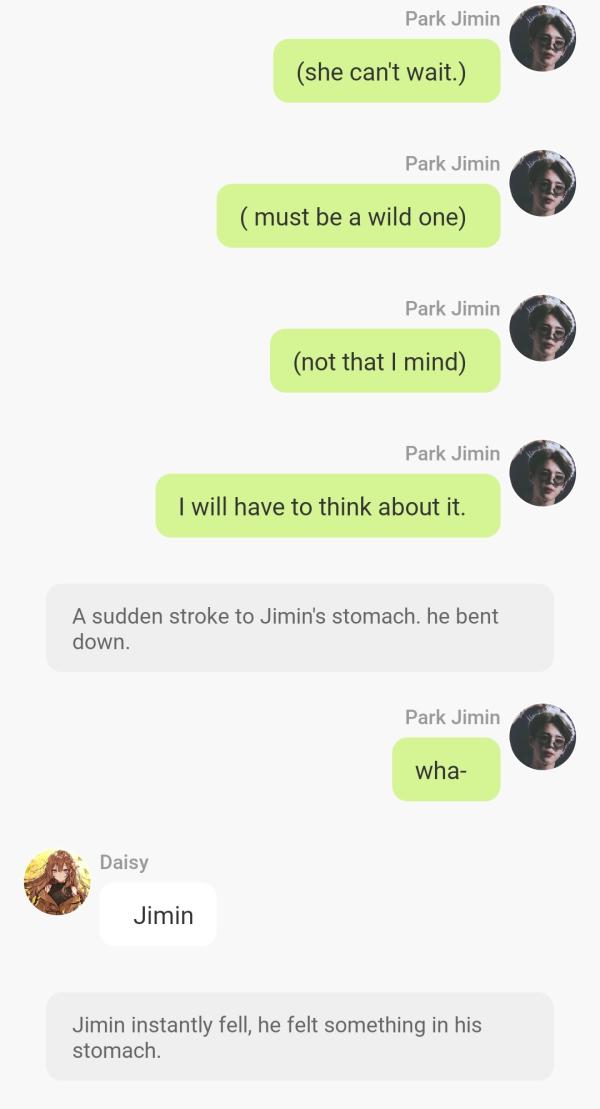Open Daisy's profile picture
The height and width of the screenshot is (1109, 600).
pos(57,882)
